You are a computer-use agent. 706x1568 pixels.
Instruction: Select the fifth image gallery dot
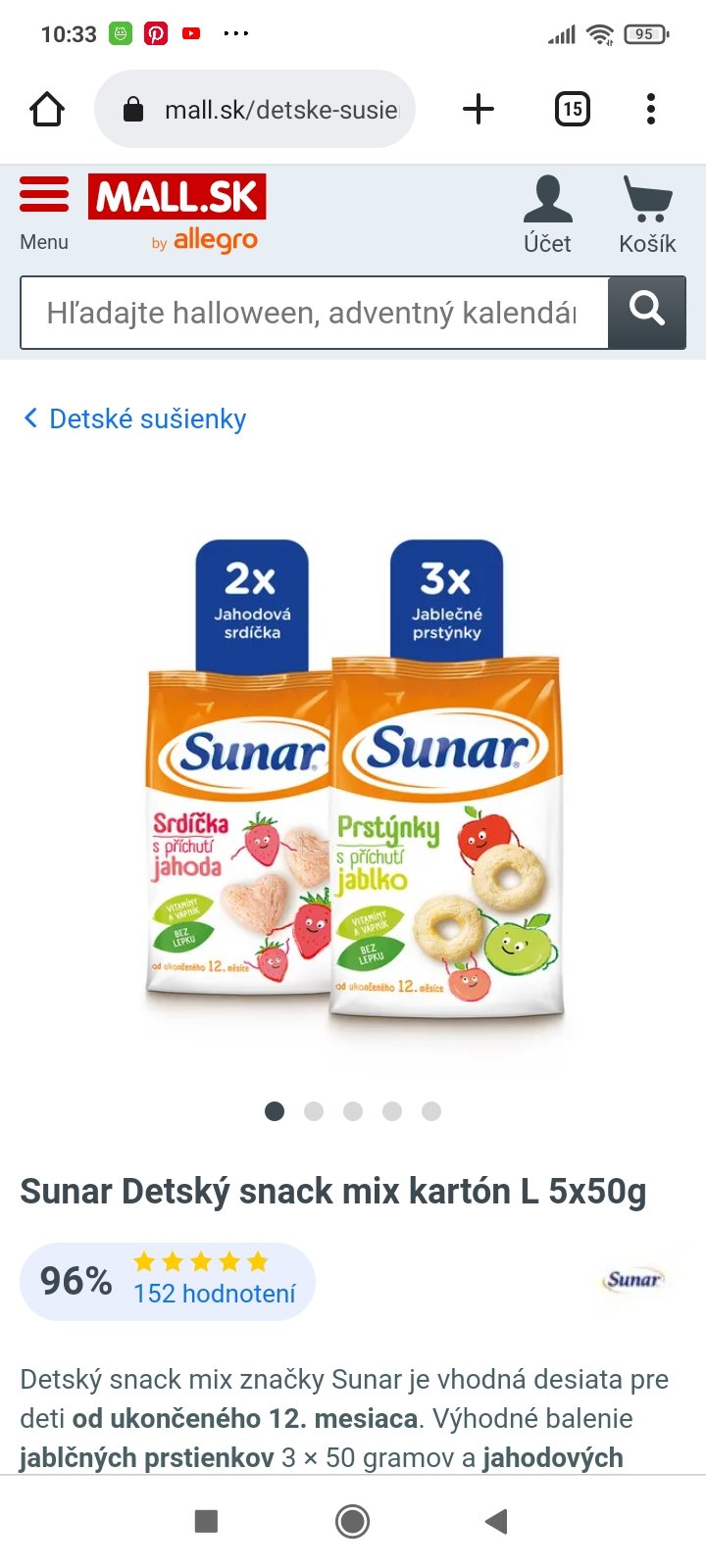point(431,1110)
